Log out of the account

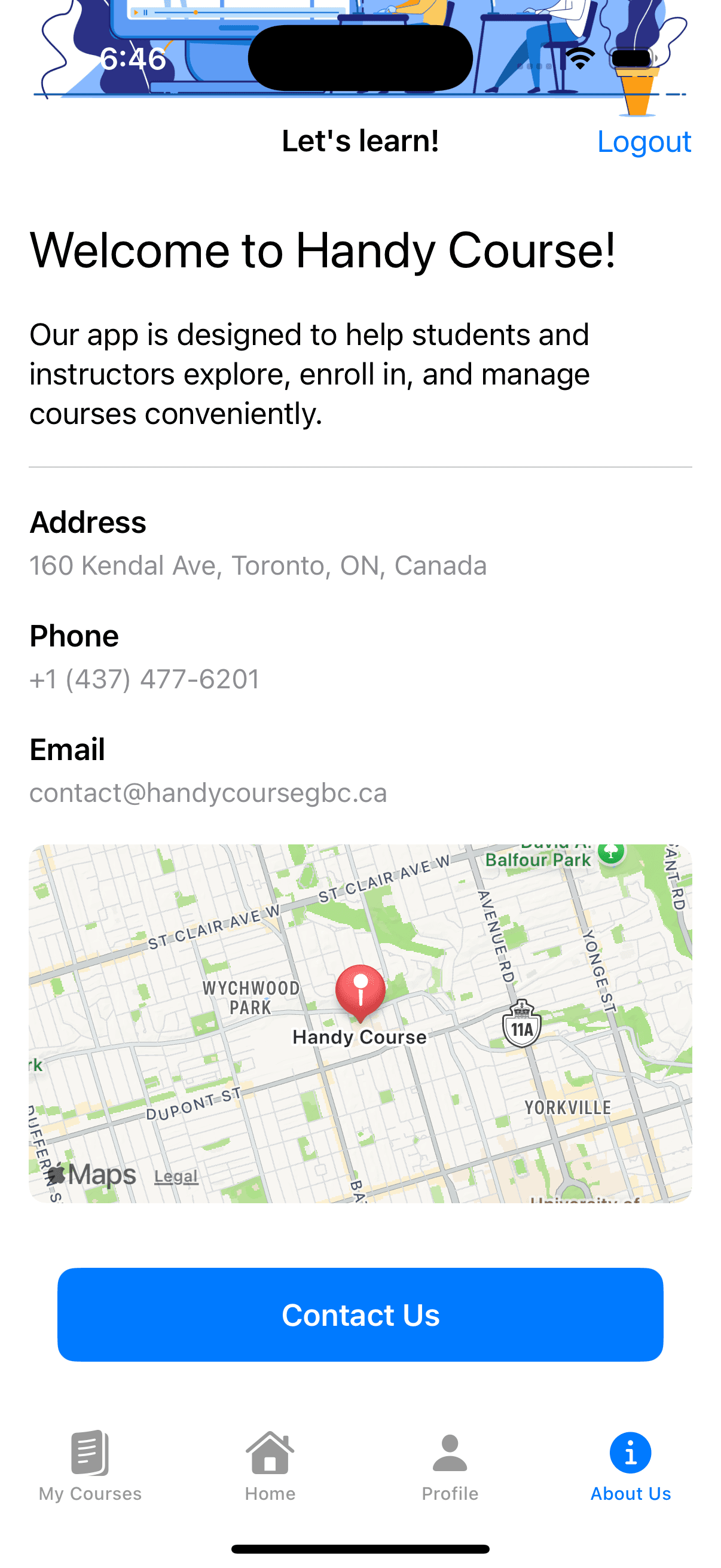pyautogui.click(x=643, y=142)
